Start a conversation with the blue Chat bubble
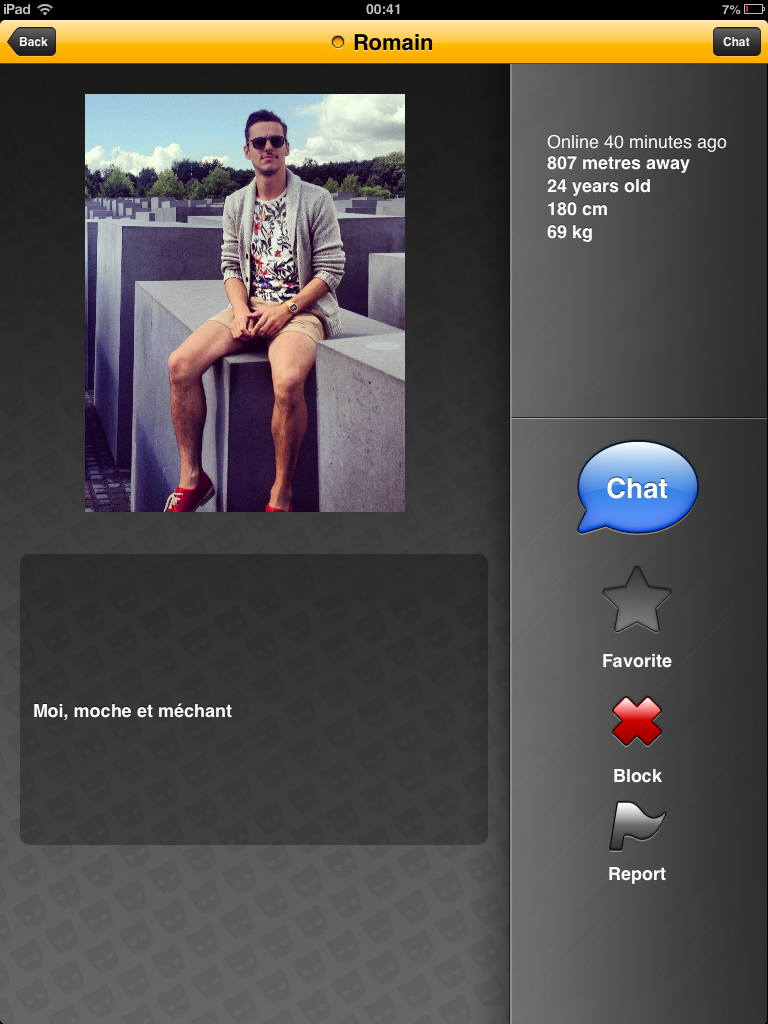Image resolution: width=768 pixels, height=1024 pixels. pyautogui.click(x=637, y=487)
